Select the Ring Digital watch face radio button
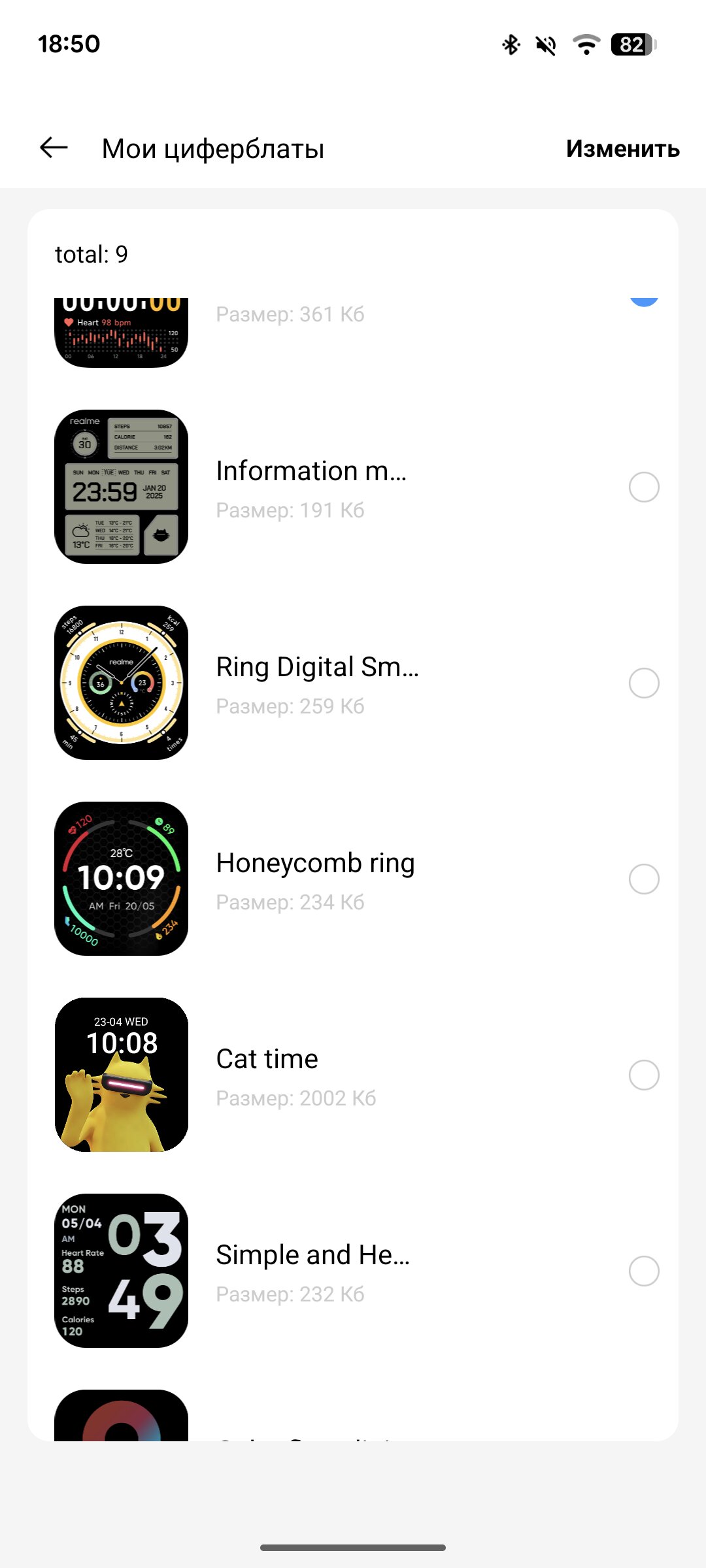This screenshot has height=1568, width=706. 644,683
